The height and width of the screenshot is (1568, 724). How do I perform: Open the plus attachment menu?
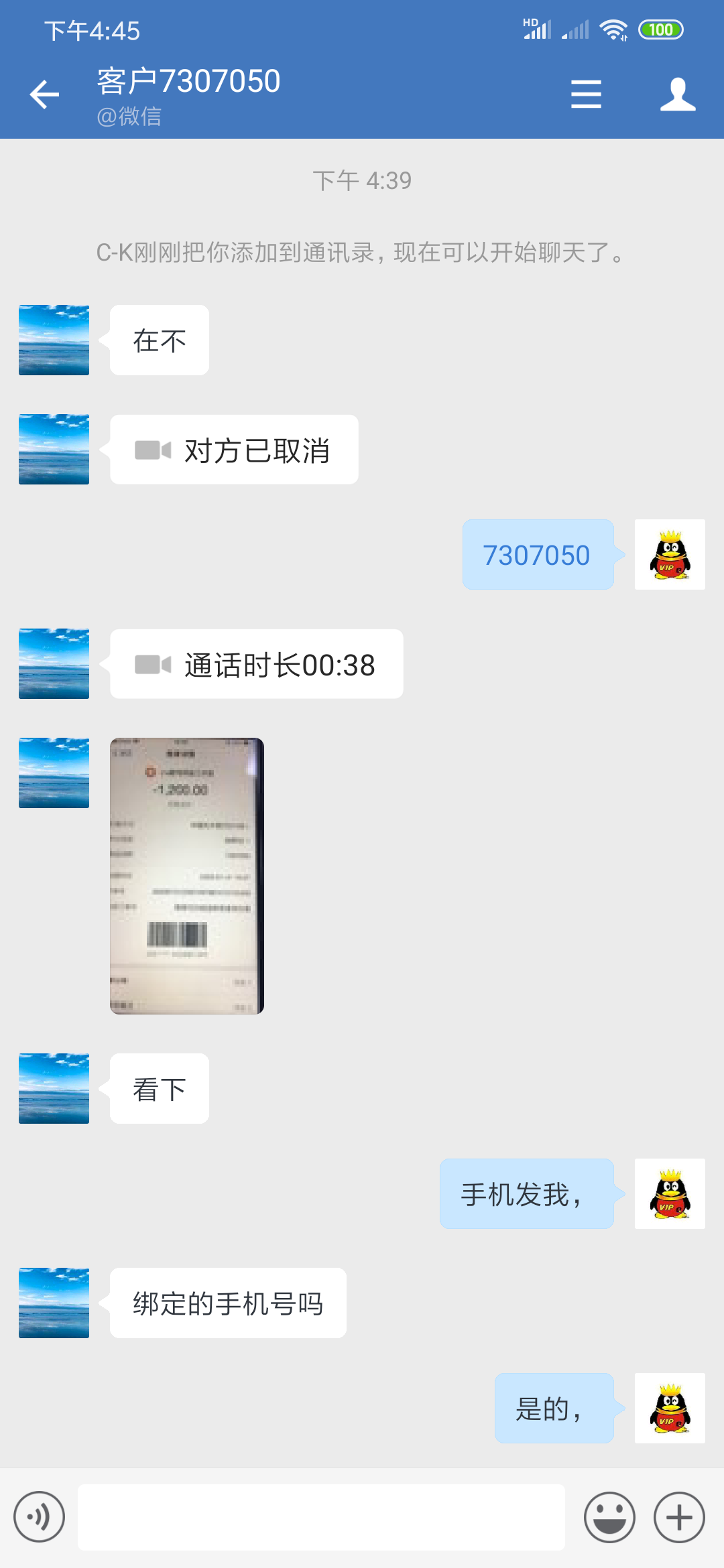coord(679,1517)
